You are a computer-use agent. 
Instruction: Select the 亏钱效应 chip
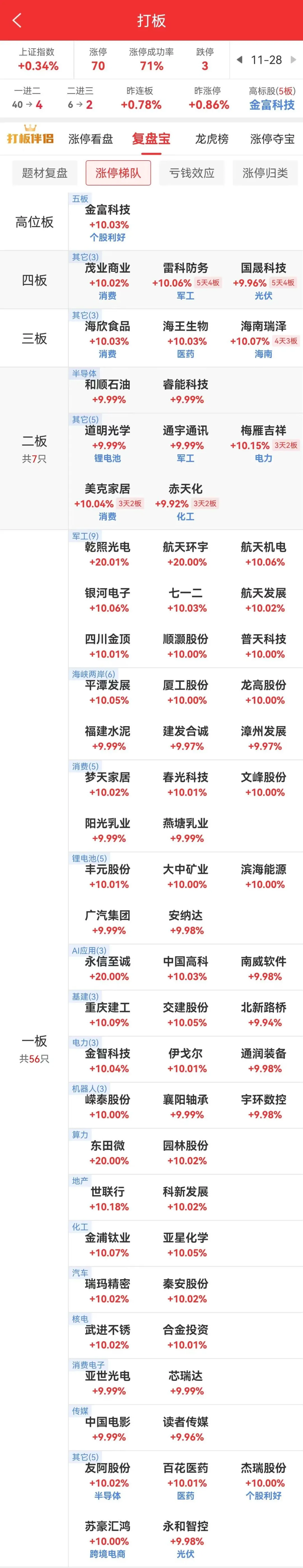click(x=192, y=173)
